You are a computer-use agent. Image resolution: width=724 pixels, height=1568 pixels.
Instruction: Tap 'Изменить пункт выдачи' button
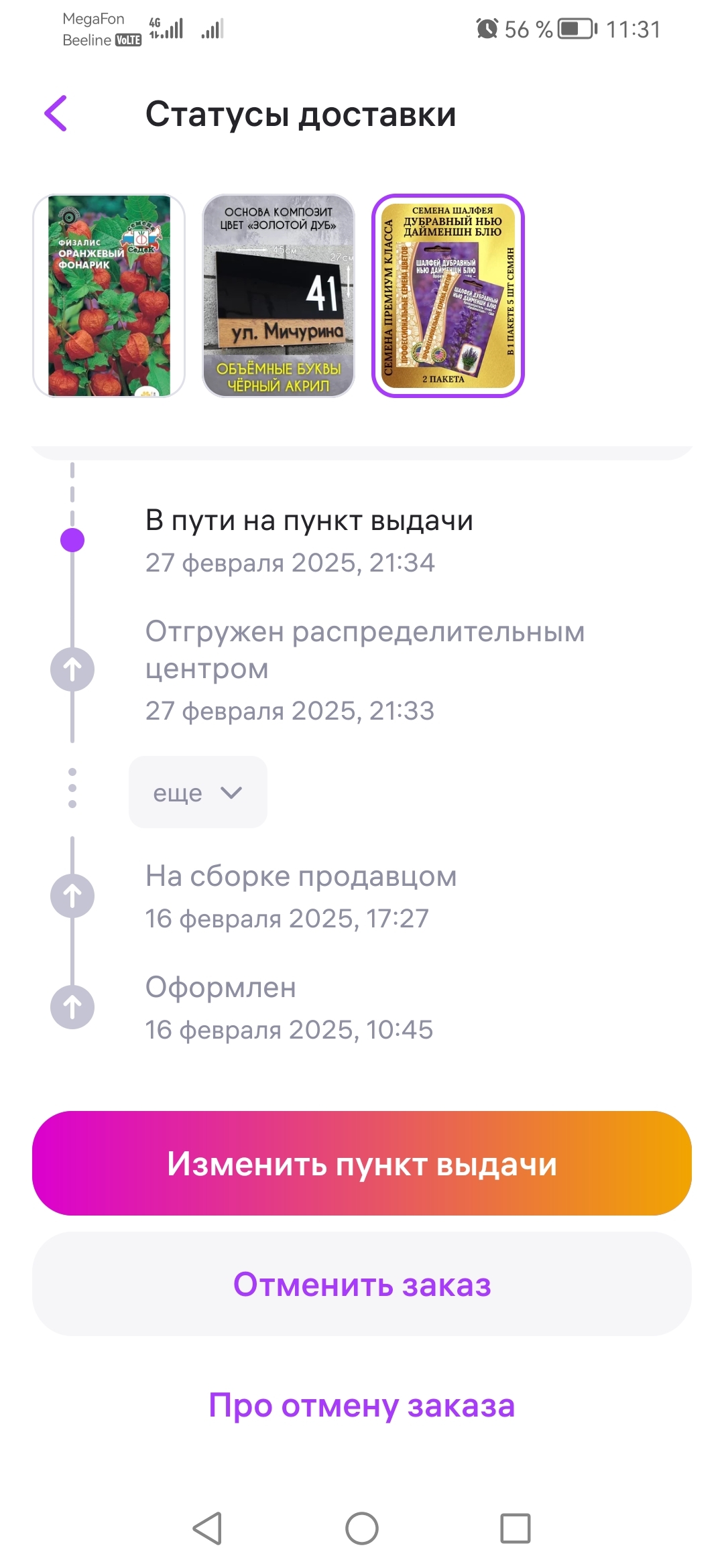tap(362, 1163)
